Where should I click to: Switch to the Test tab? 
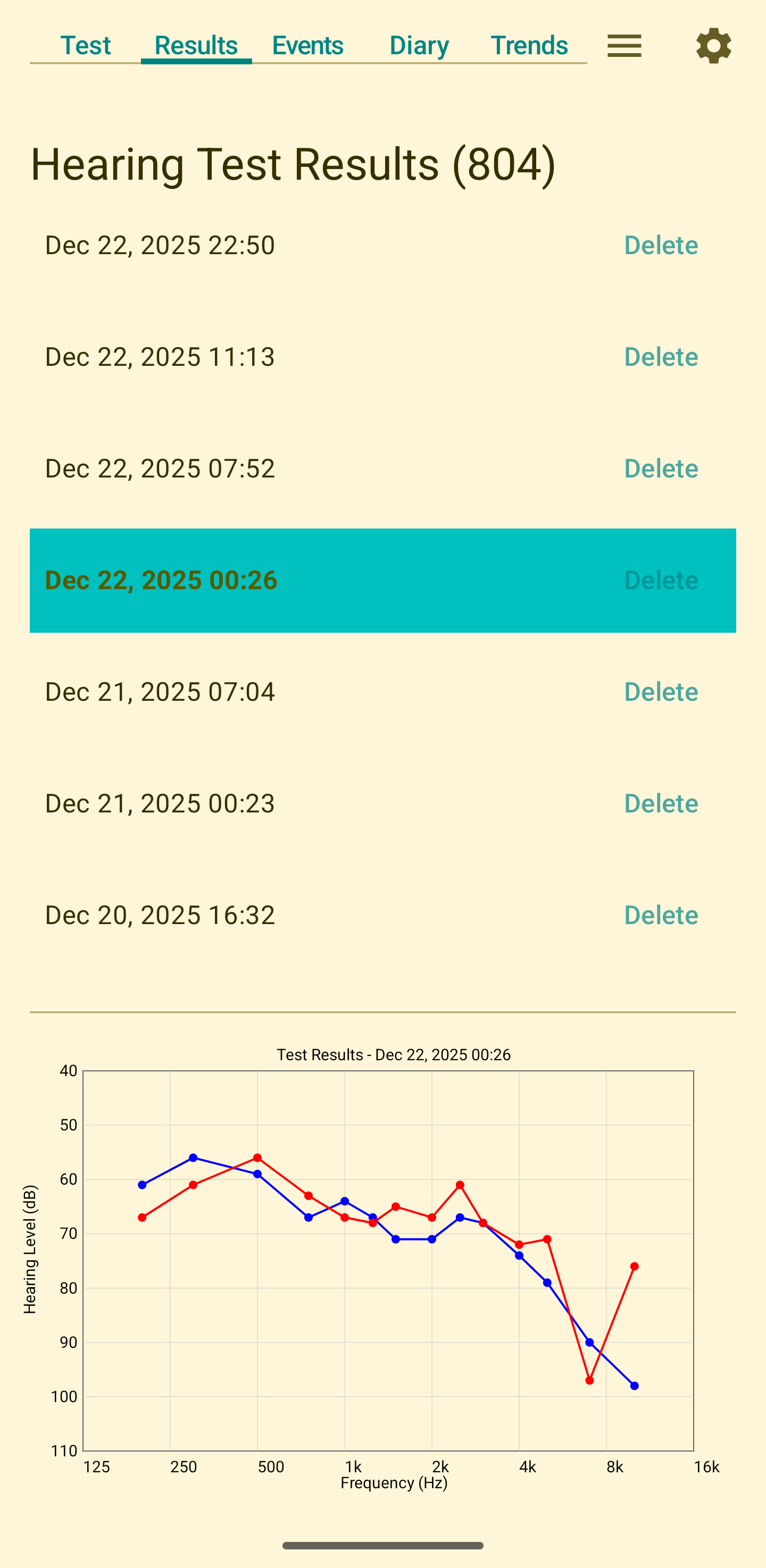(85, 45)
